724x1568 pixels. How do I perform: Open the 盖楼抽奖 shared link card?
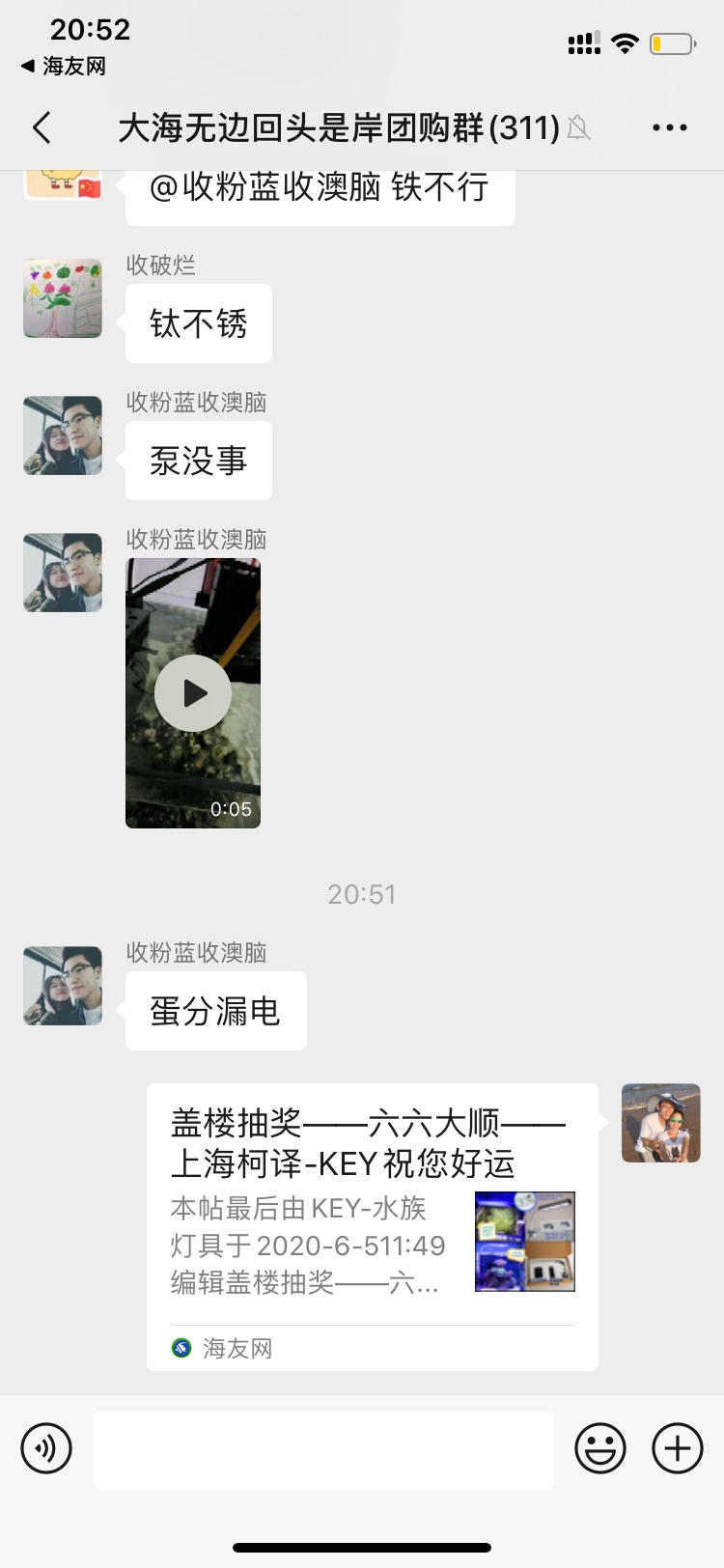[x=372, y=1226]
